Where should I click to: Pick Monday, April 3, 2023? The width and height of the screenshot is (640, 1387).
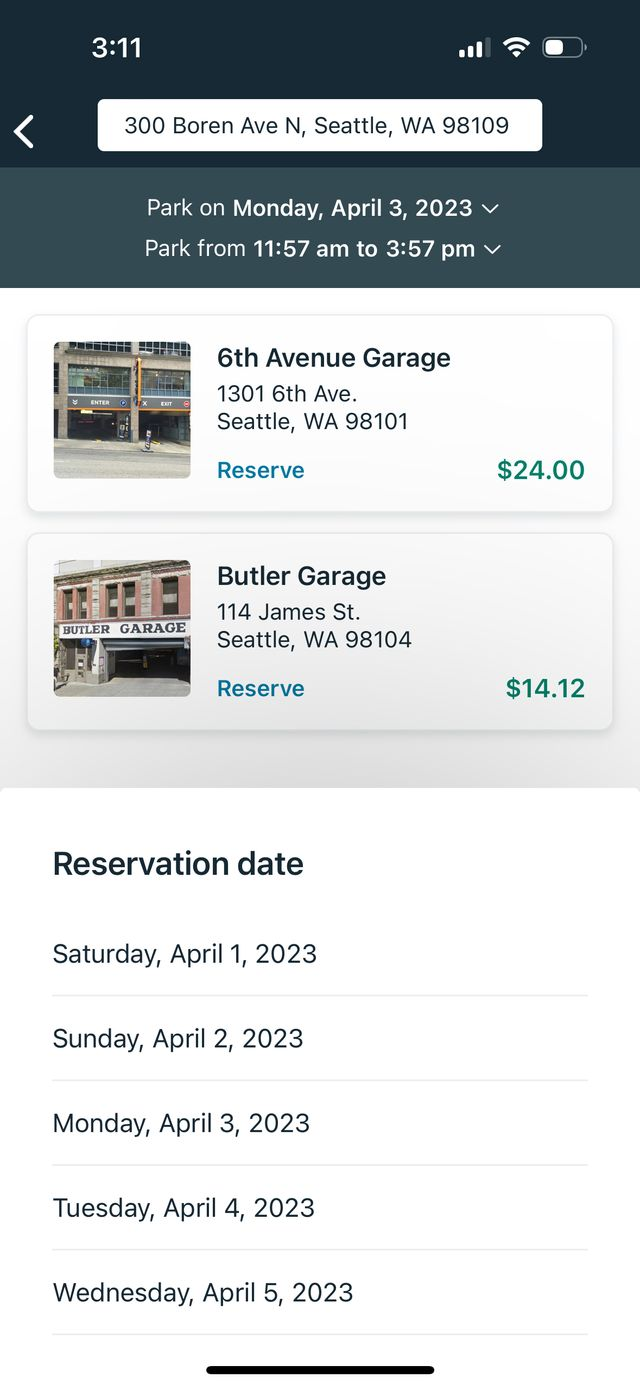click(x=181, y=1123)
